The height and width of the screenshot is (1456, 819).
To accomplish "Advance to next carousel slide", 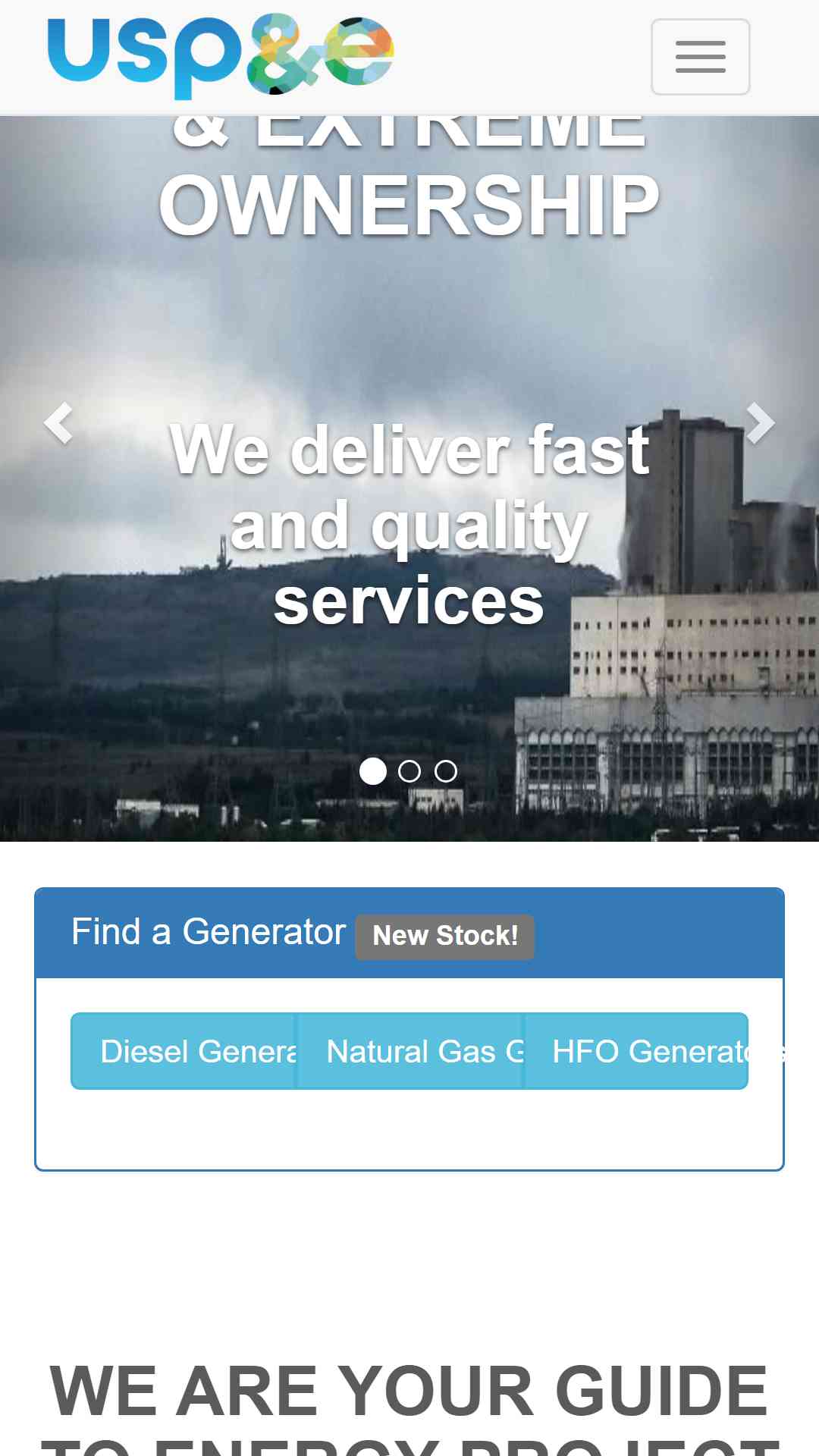I will pos(760,422).
